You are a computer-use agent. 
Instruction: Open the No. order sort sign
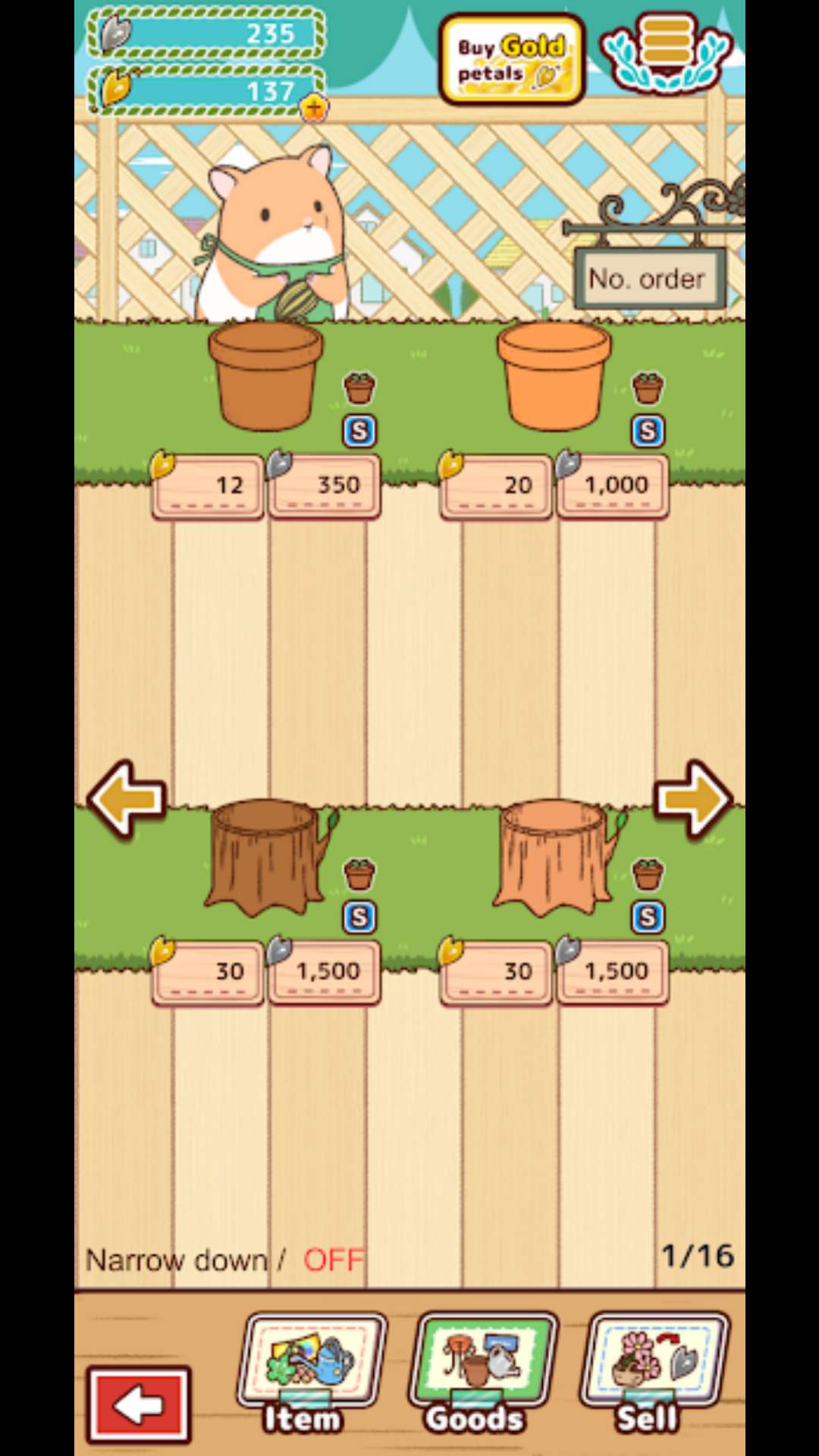(x=649, y=278)
